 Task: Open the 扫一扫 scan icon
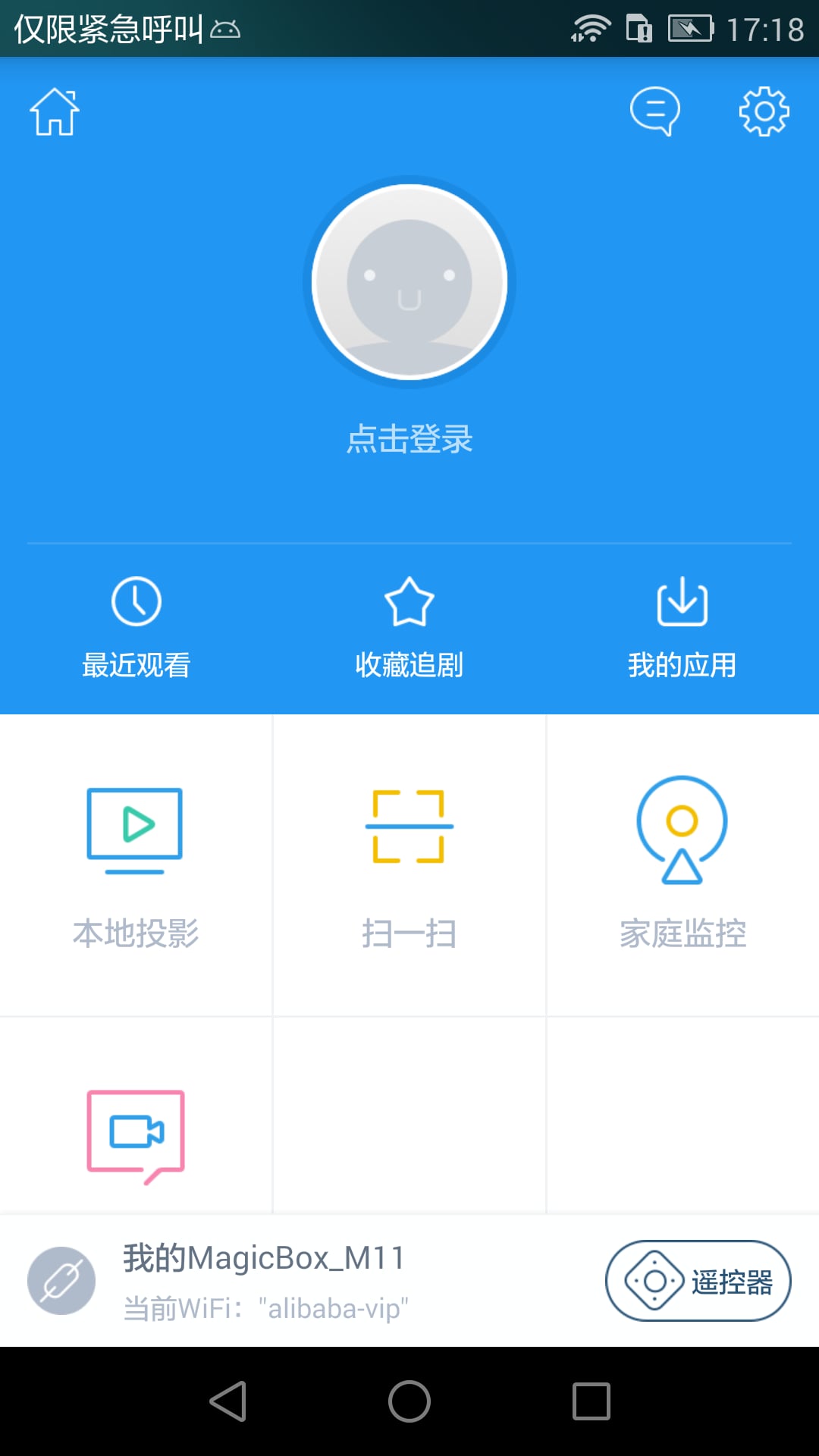(409, 827)
